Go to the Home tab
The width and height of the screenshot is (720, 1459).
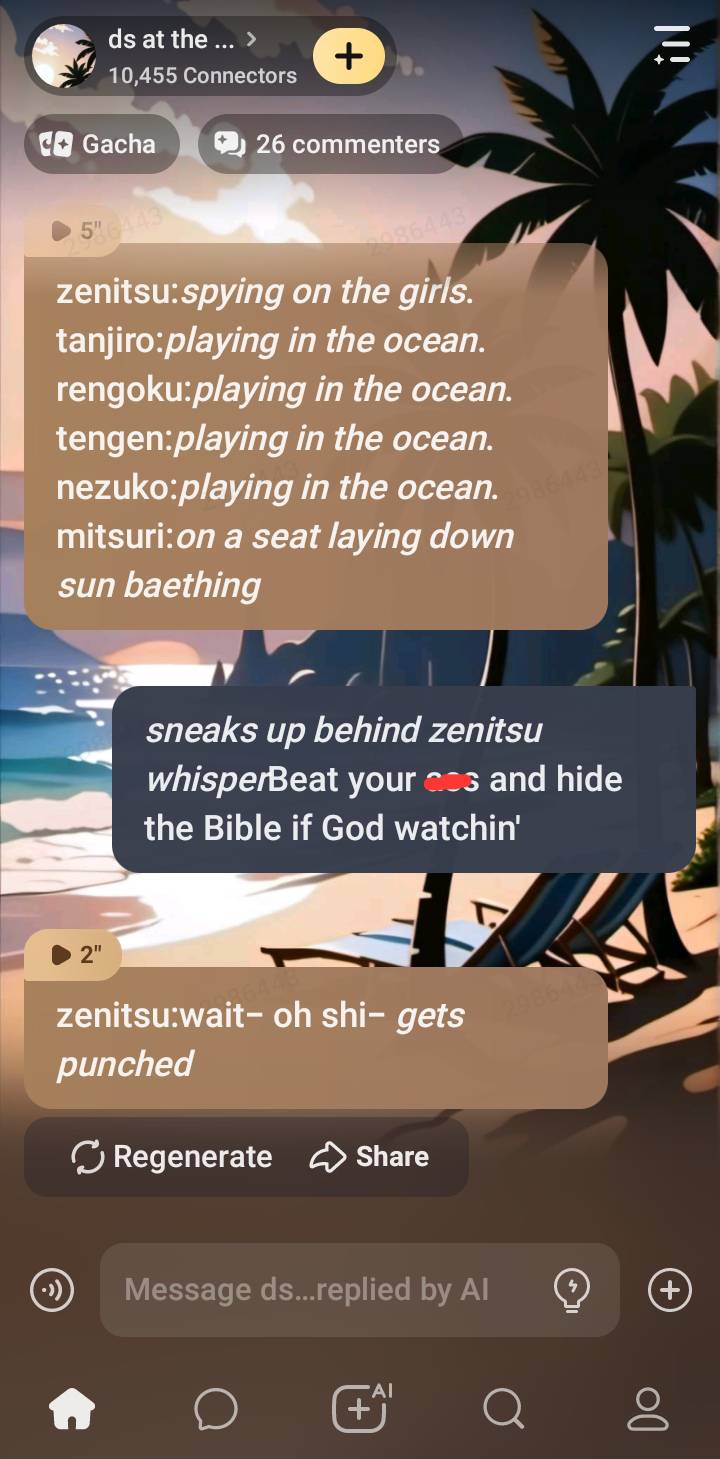[x=72, y=1409]
